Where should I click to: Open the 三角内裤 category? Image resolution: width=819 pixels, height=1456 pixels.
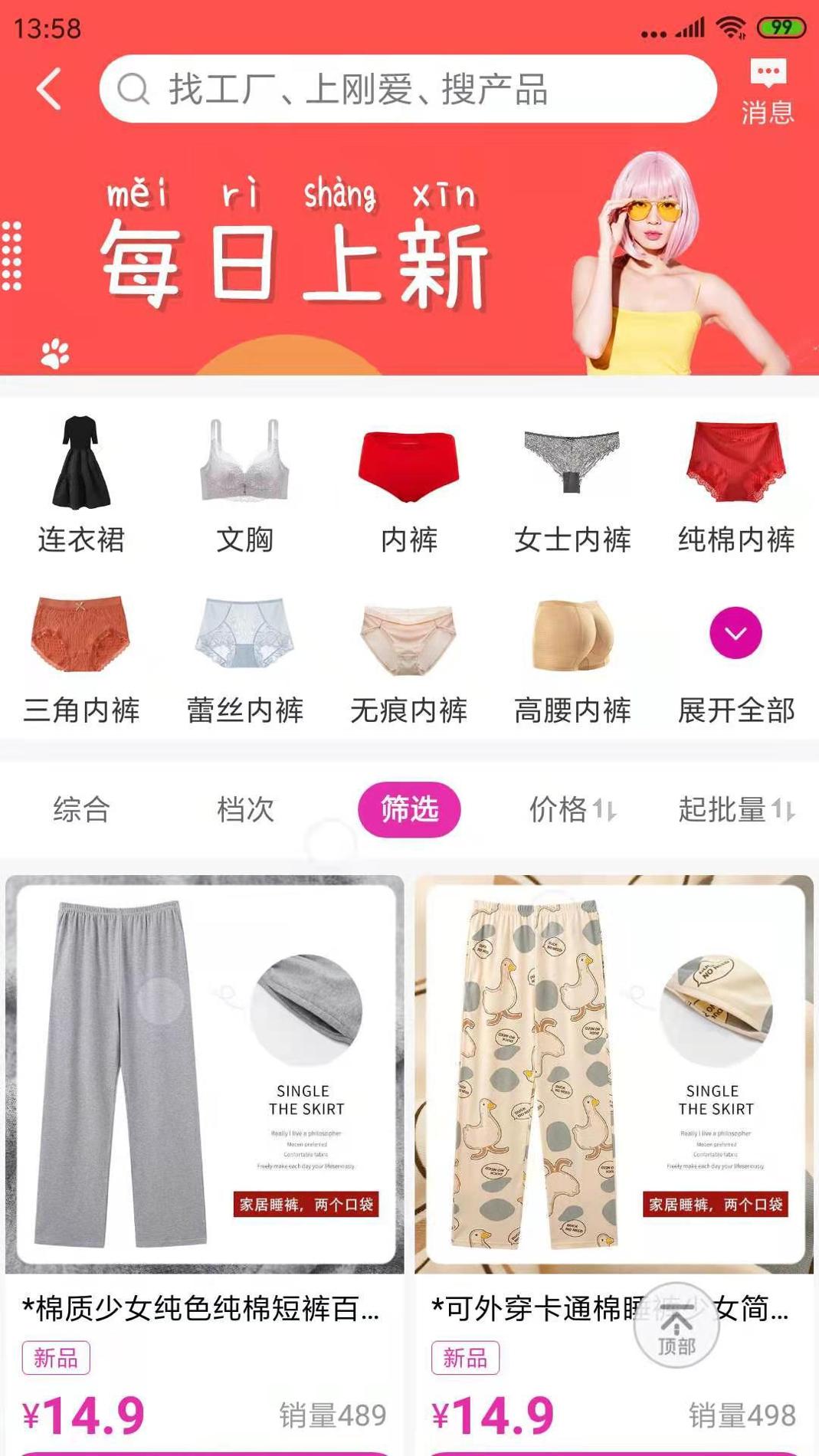pos(81,656)
